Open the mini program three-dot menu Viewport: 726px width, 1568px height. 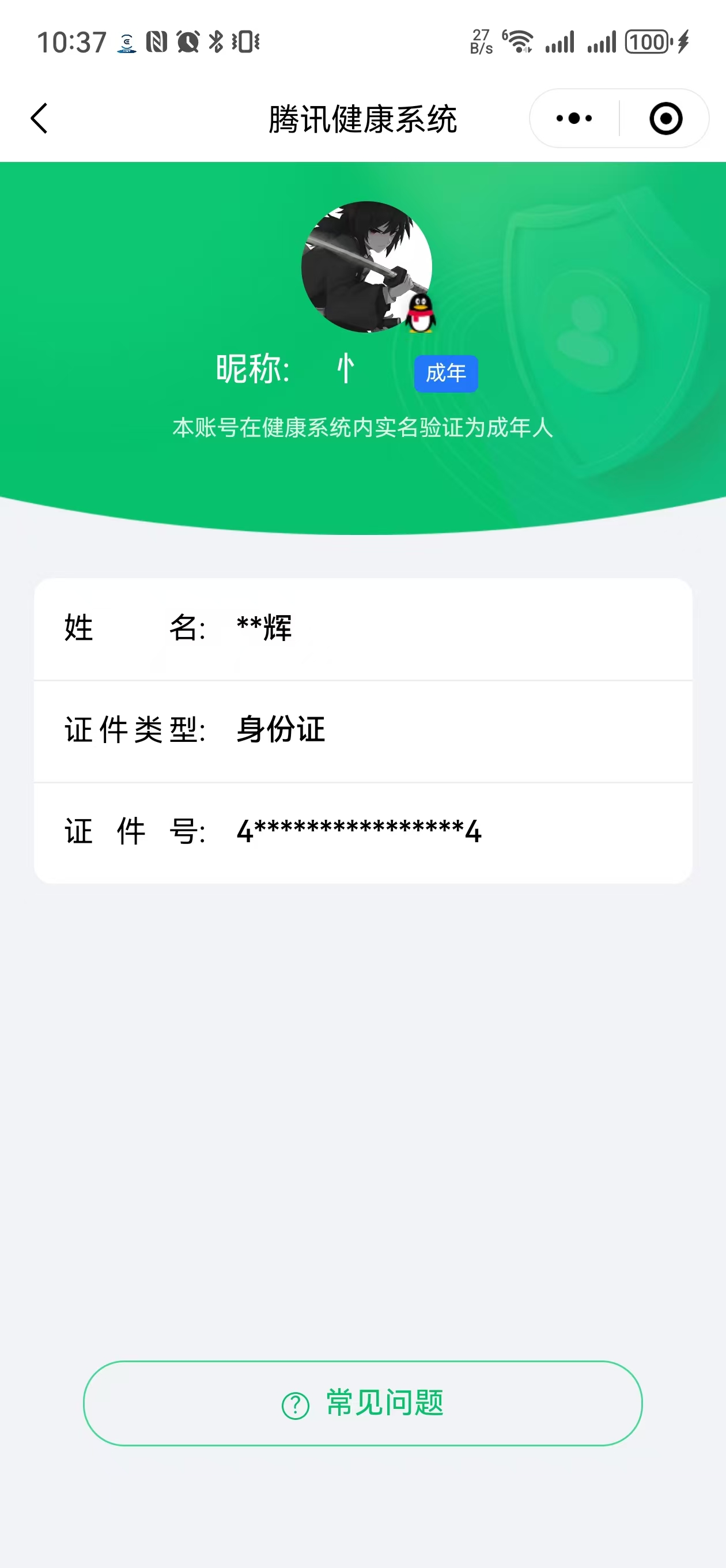click(574, 118)
